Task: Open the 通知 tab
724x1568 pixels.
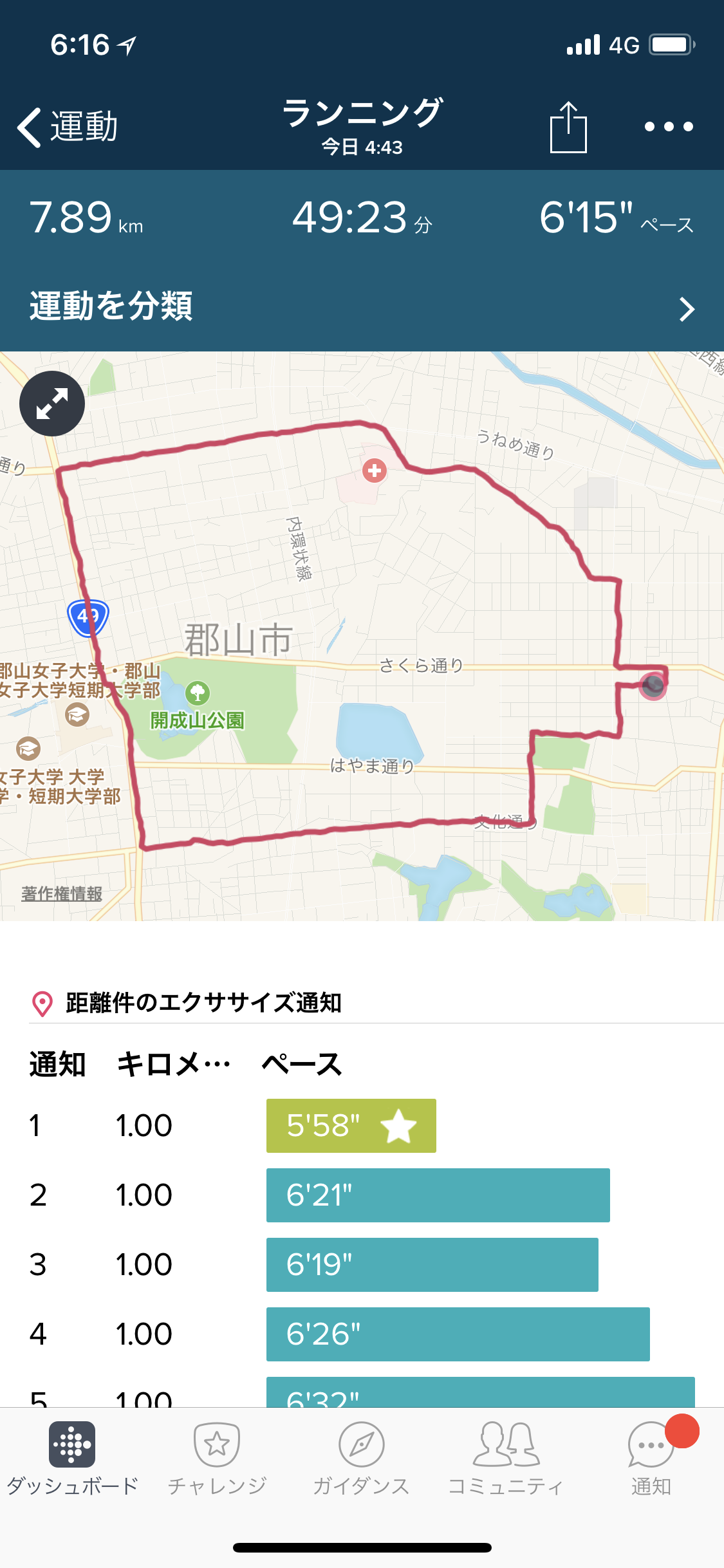Action: pyautogui.click(x=651, y=1459)
